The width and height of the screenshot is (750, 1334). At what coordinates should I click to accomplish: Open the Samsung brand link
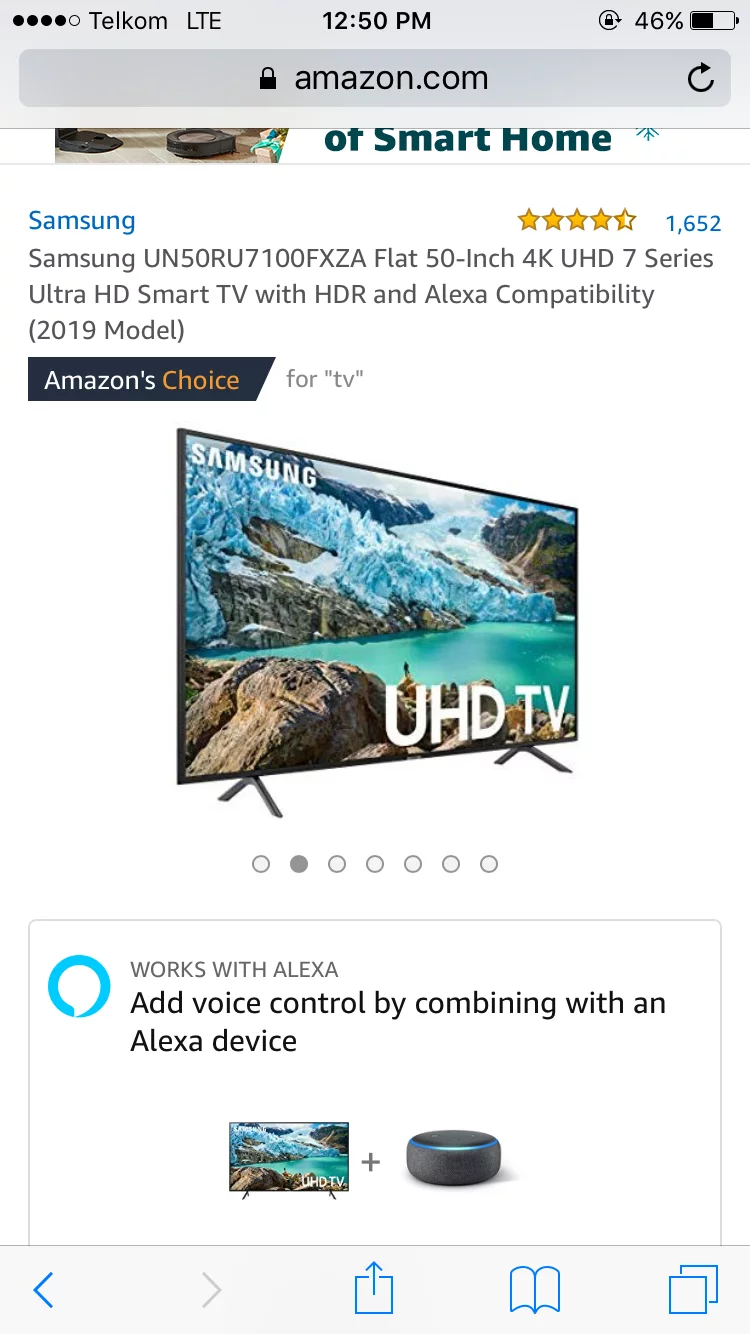coord(82,221)
